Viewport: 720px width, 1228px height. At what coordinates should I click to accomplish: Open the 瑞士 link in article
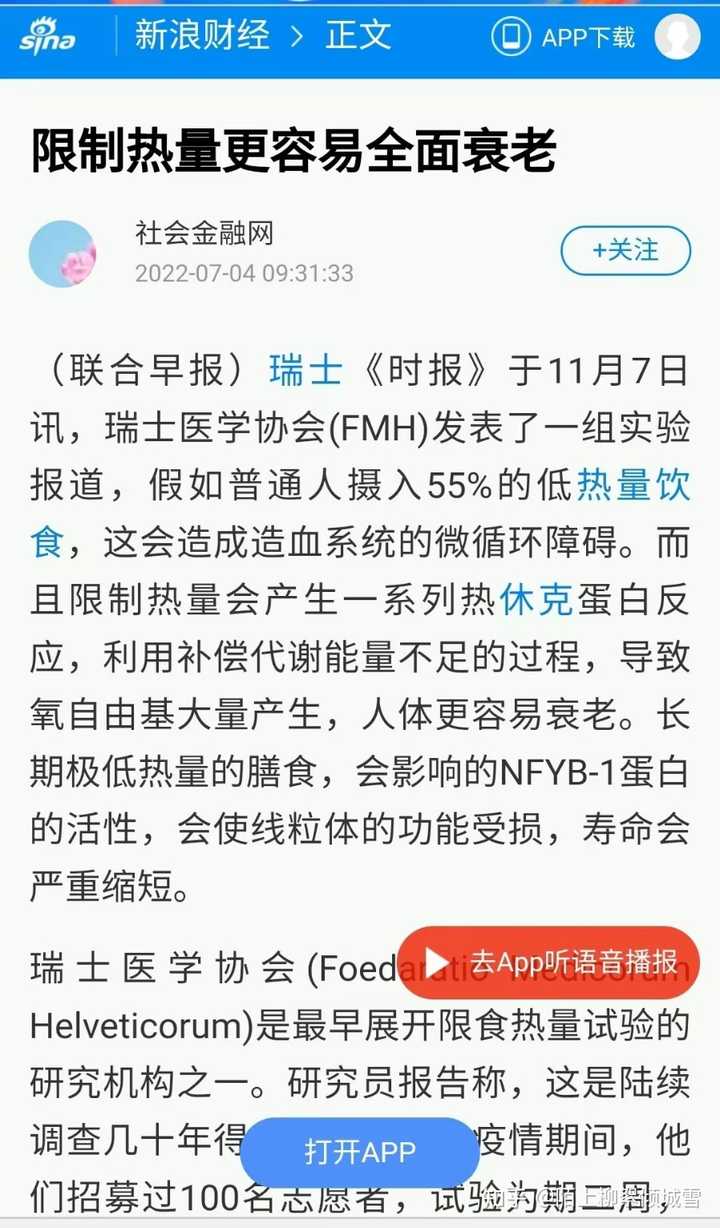click(x=305, y=371)
